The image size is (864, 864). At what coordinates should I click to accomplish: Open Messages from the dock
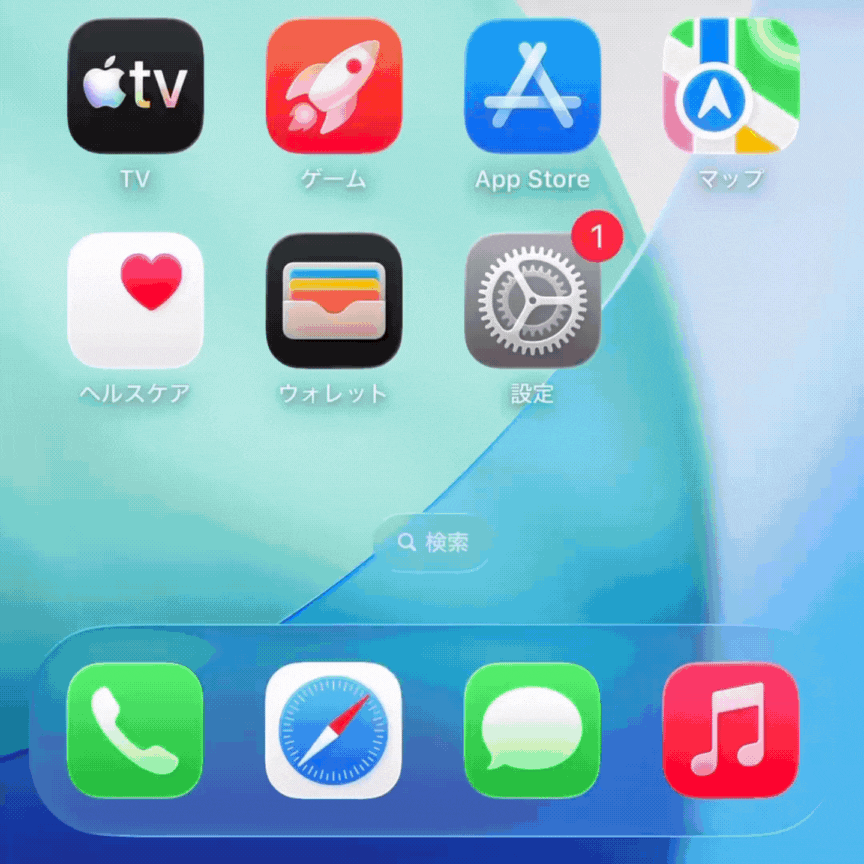pos(532,730)
